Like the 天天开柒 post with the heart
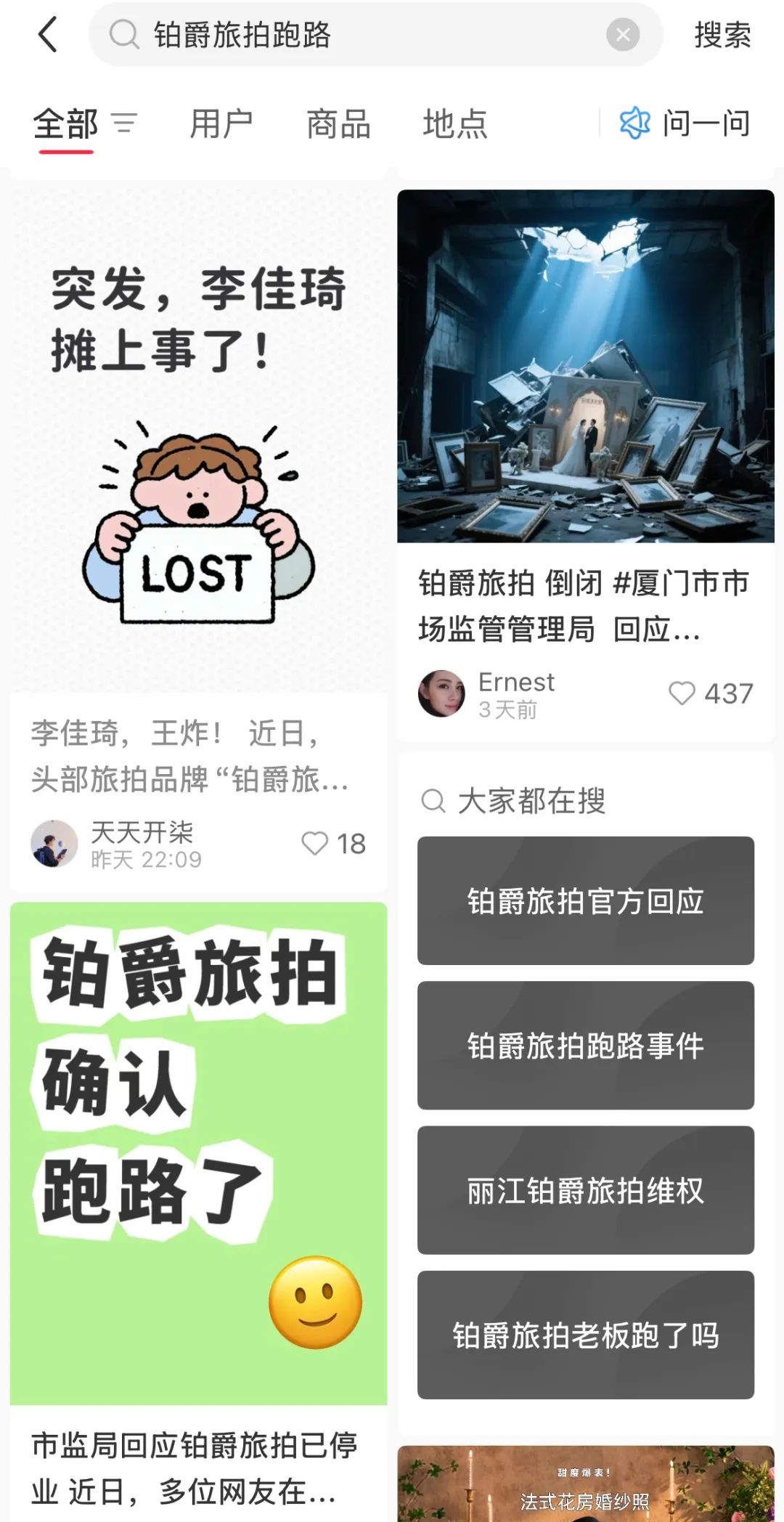The width and height of the screenshot is (784, 1522). [x=315, y=844]
